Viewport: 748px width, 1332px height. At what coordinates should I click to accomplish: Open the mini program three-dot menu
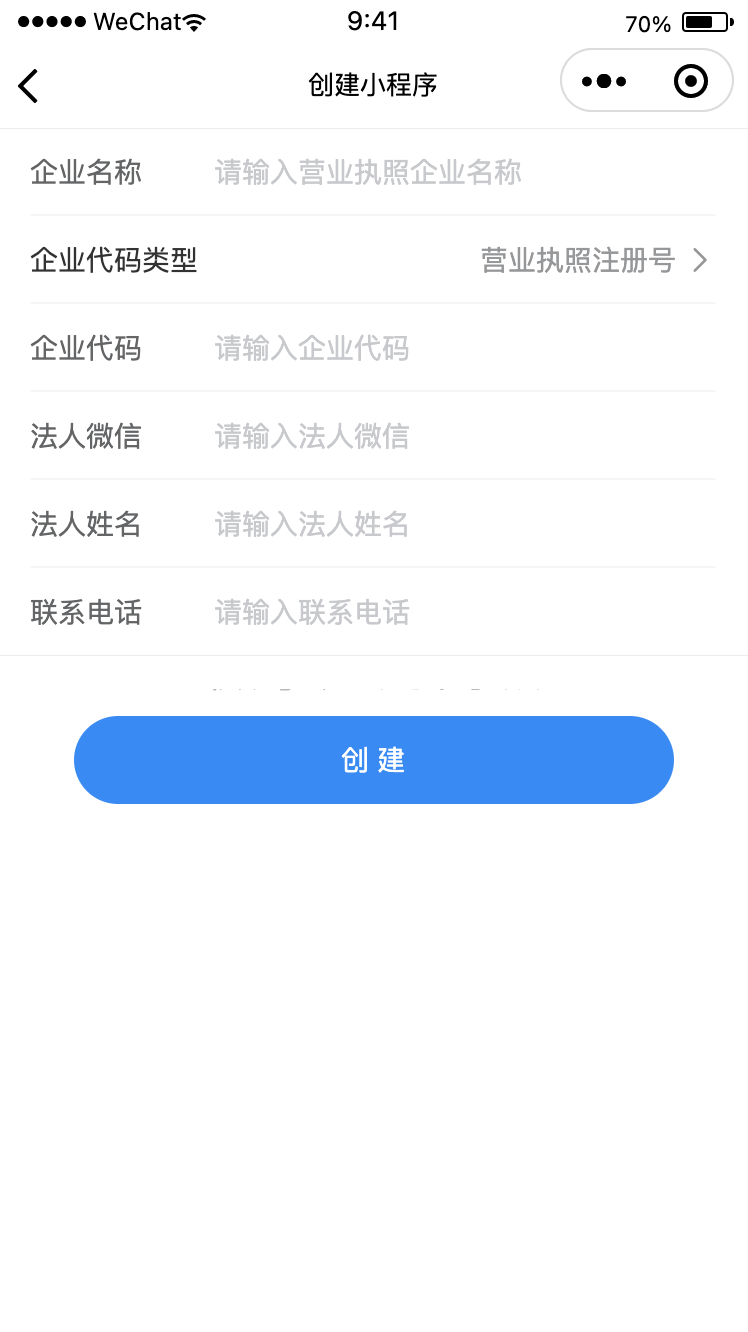point(604,81)
